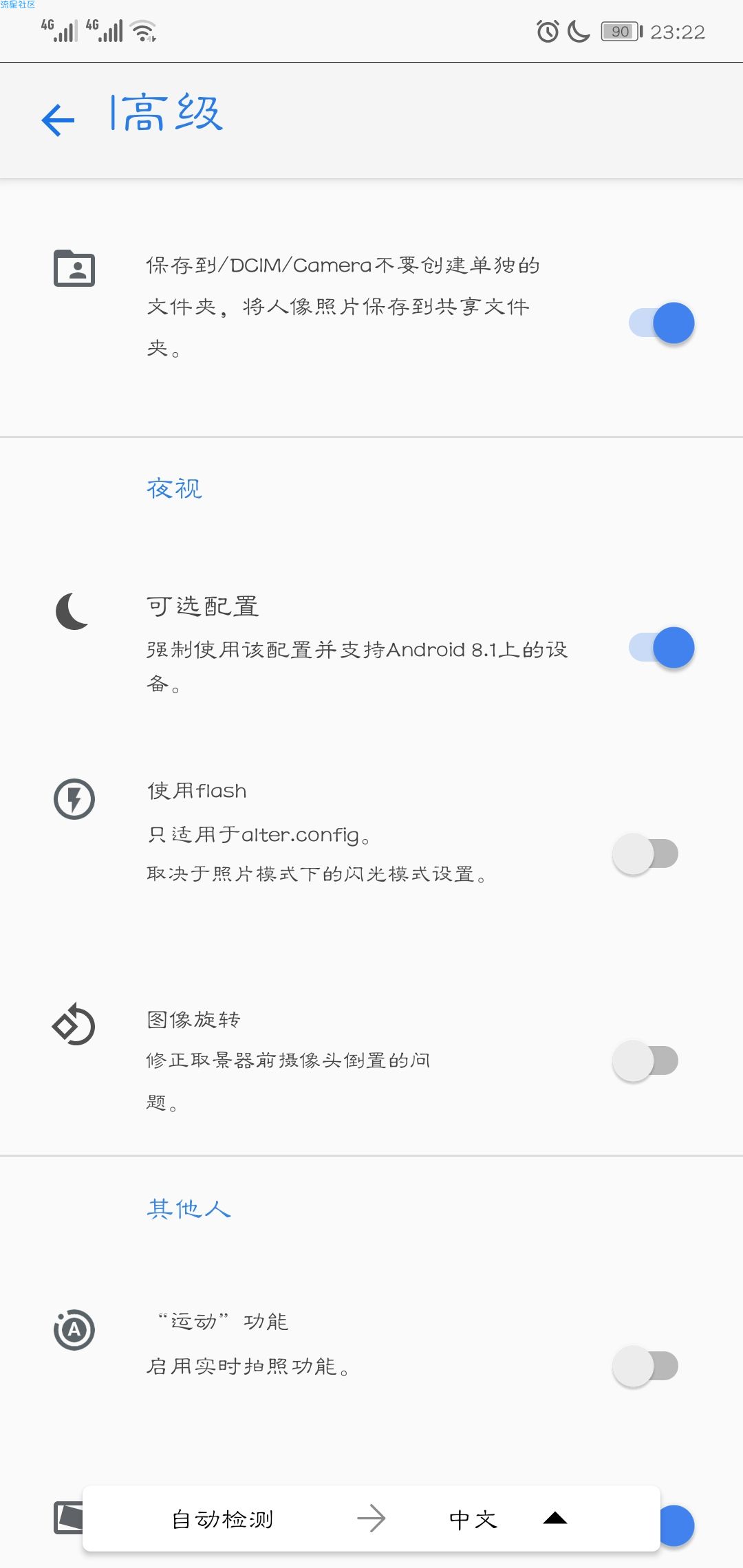
Task: Go back from the 高级 settings page
Action: 58,120
